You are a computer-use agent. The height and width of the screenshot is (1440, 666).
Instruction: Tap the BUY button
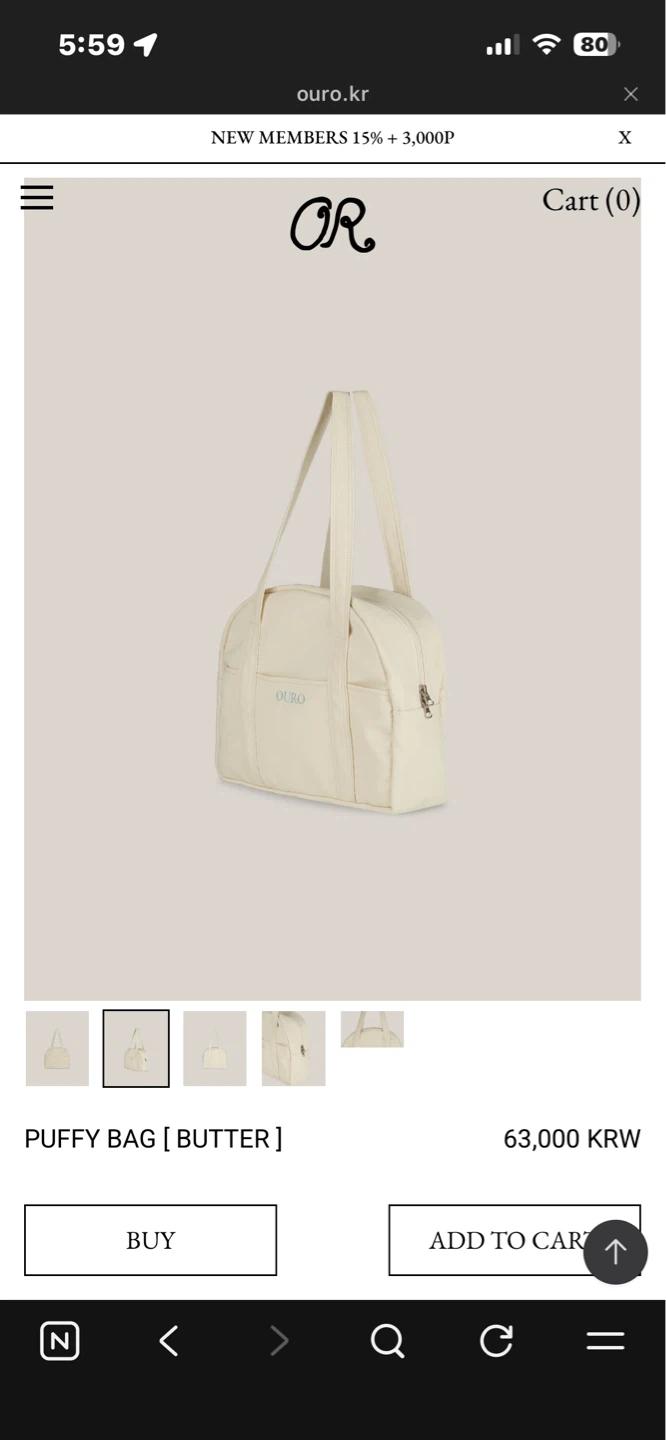(150, 1240)
